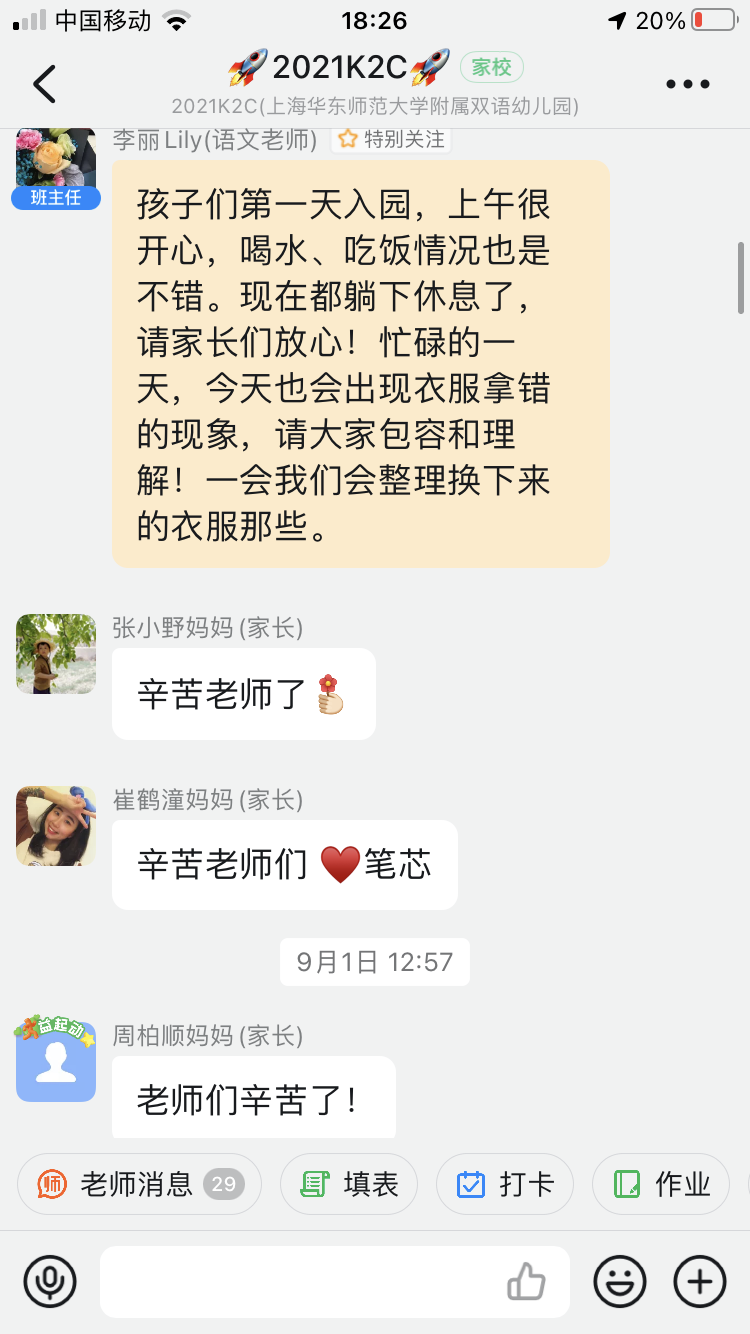Open the plus attachments menu
Screen dimensions: 750x1334
pos(700,1281)
